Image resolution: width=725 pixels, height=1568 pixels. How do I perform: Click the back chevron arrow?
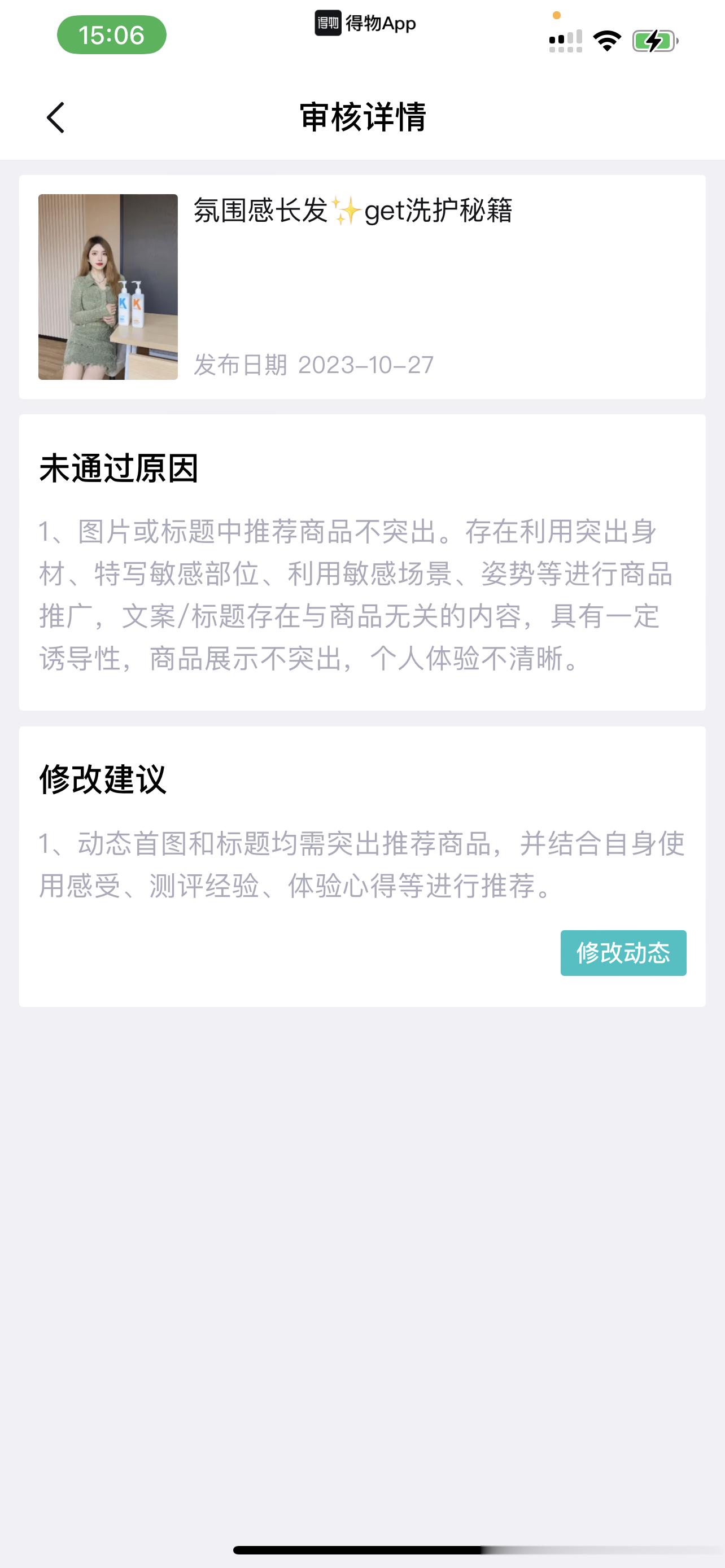point(56,117)
